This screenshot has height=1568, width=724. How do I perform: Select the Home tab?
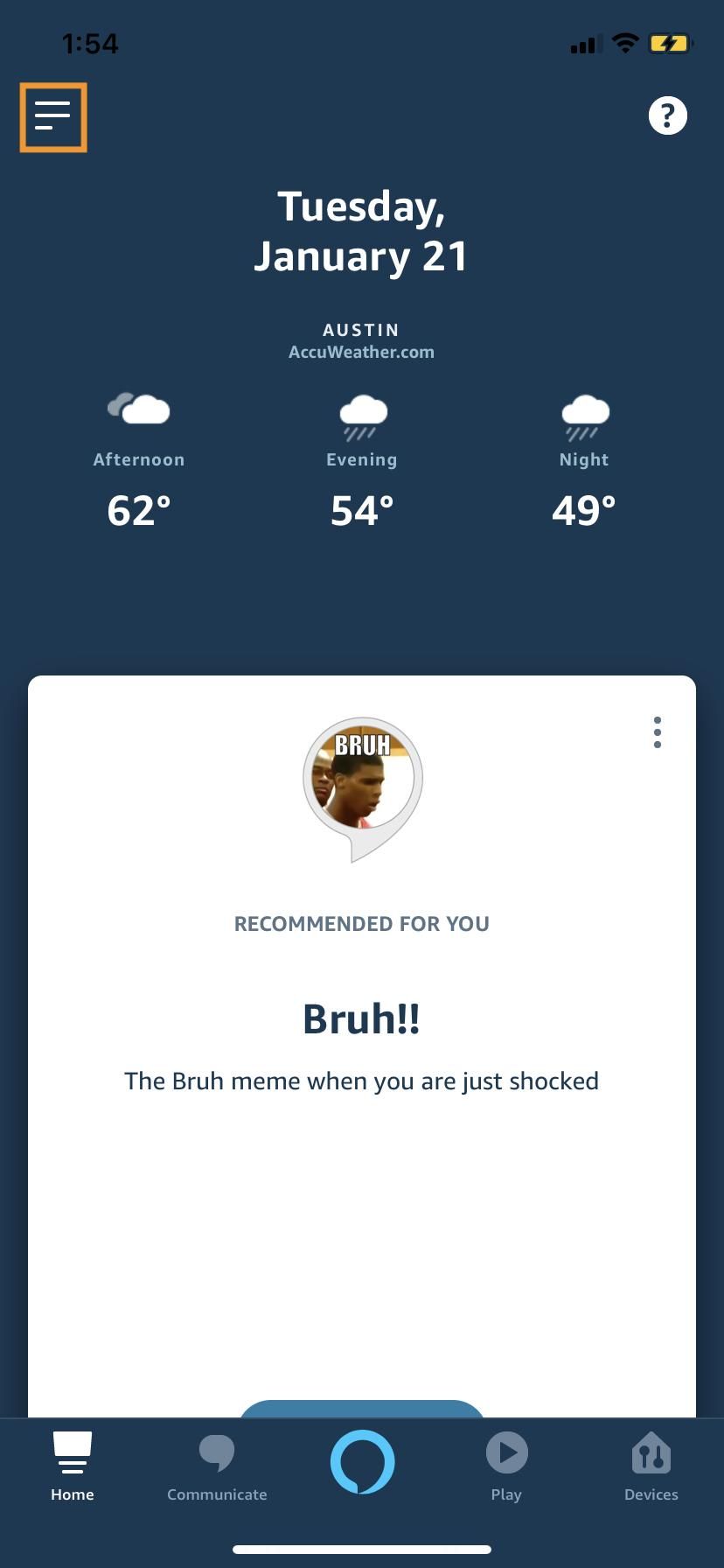tap(73, 1469)
